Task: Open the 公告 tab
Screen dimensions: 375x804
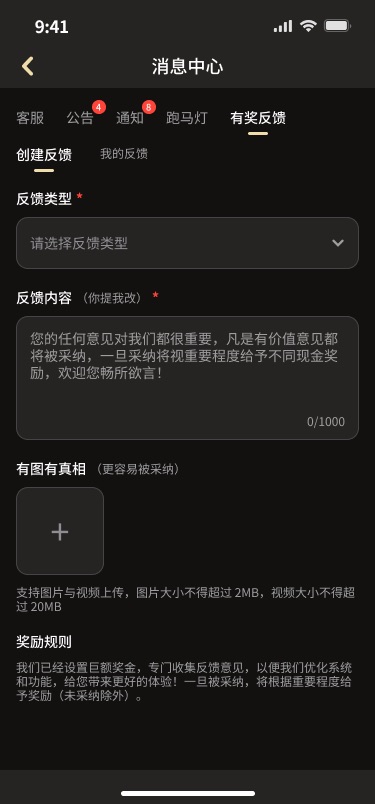Action: (x=80, y=118)
